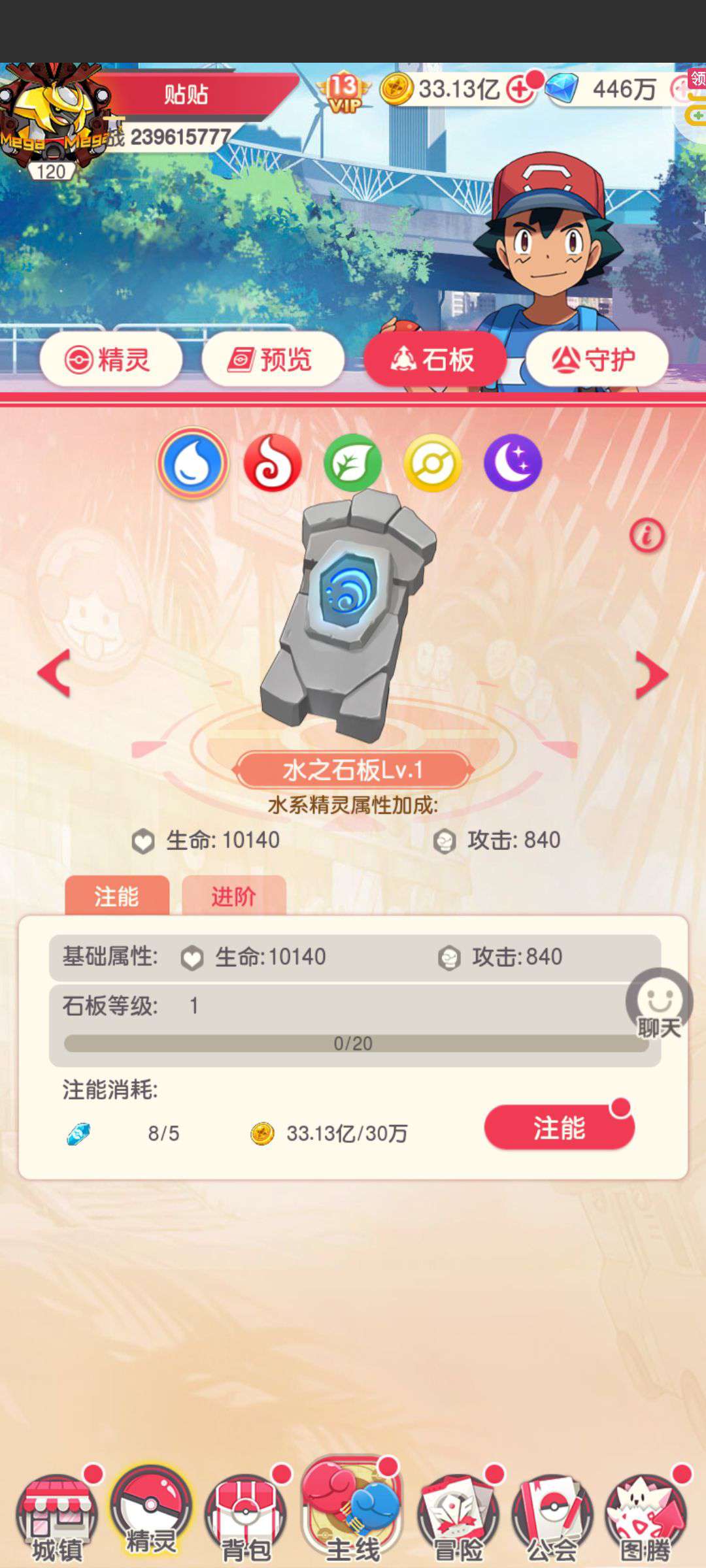
Task: Go to next stone plate arrow
Action: (x=652, y=675)
